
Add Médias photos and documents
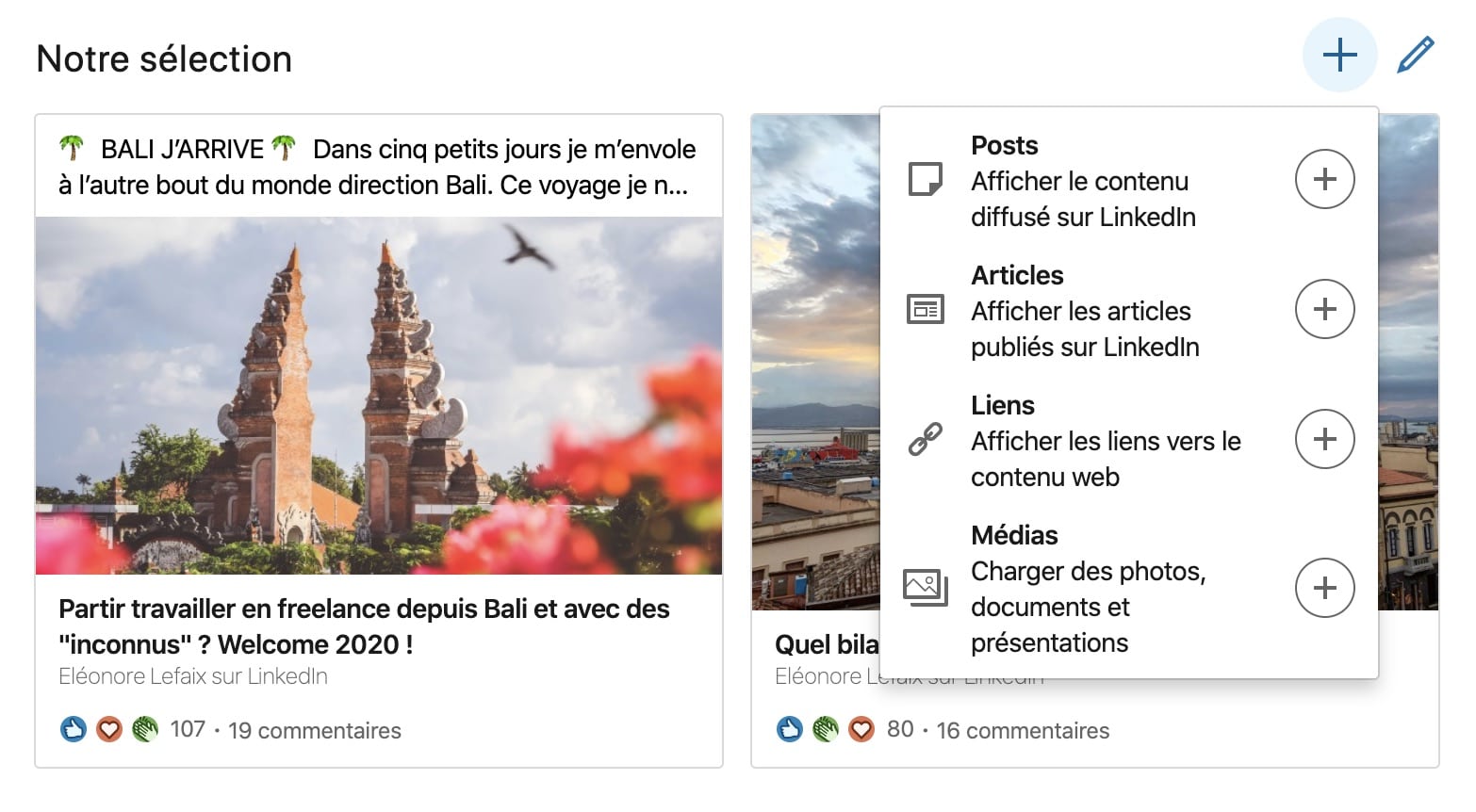(1324, 588)
